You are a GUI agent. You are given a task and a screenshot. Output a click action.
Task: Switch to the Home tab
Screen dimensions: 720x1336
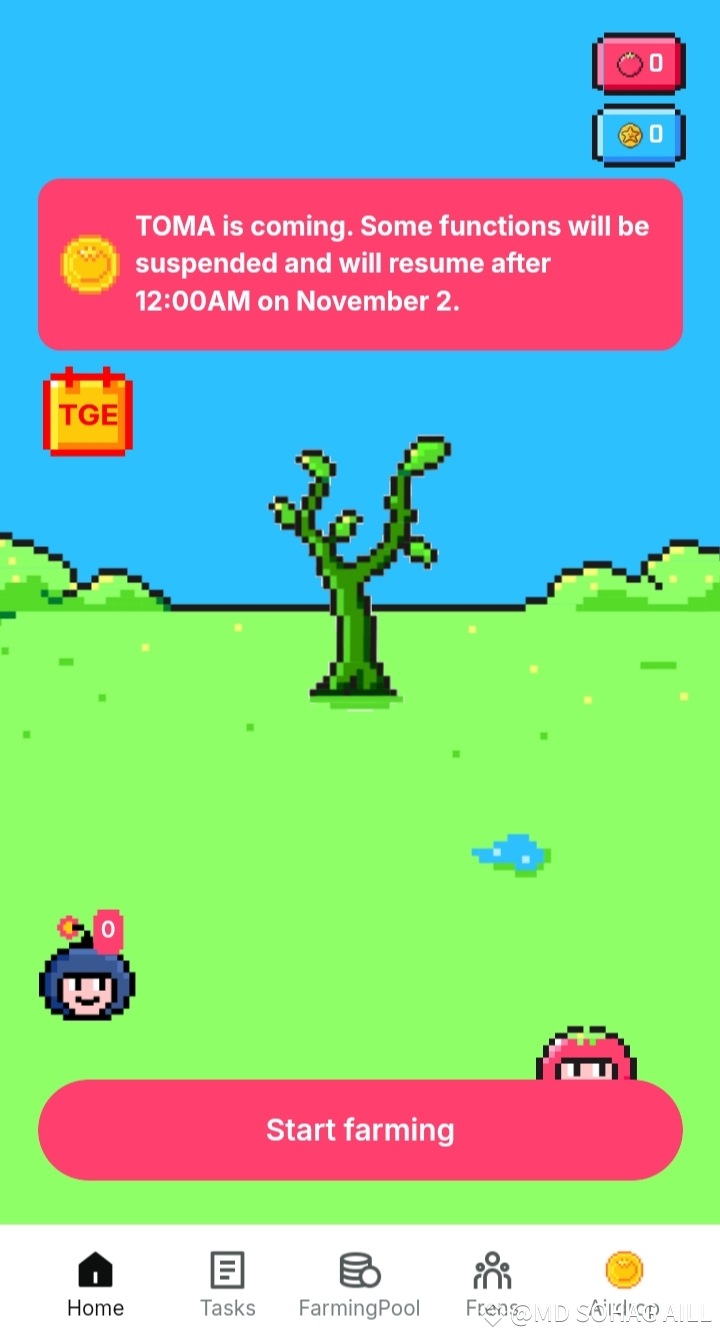pos(95,1285)
